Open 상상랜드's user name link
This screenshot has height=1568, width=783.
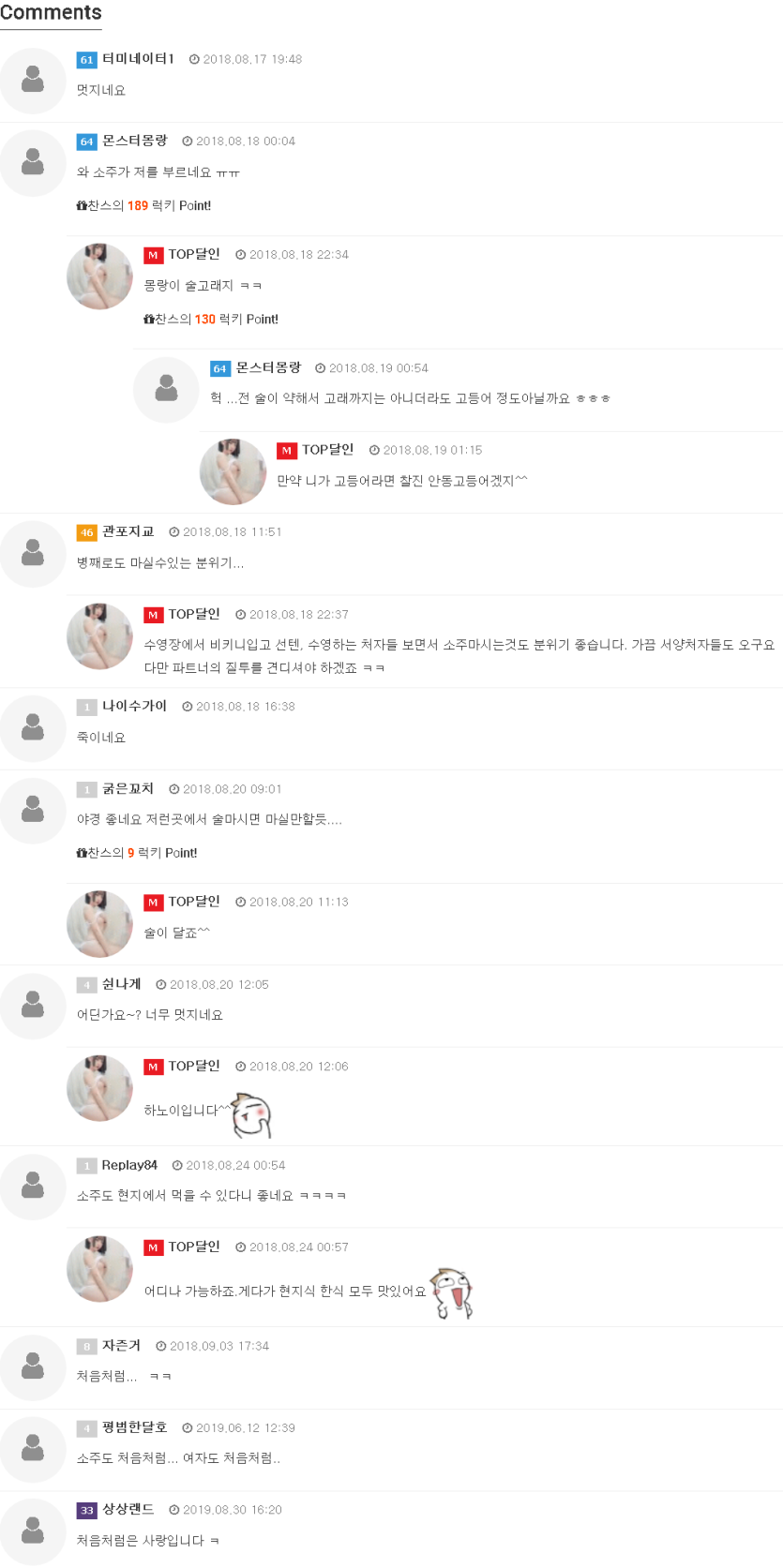pos(128,1509)
